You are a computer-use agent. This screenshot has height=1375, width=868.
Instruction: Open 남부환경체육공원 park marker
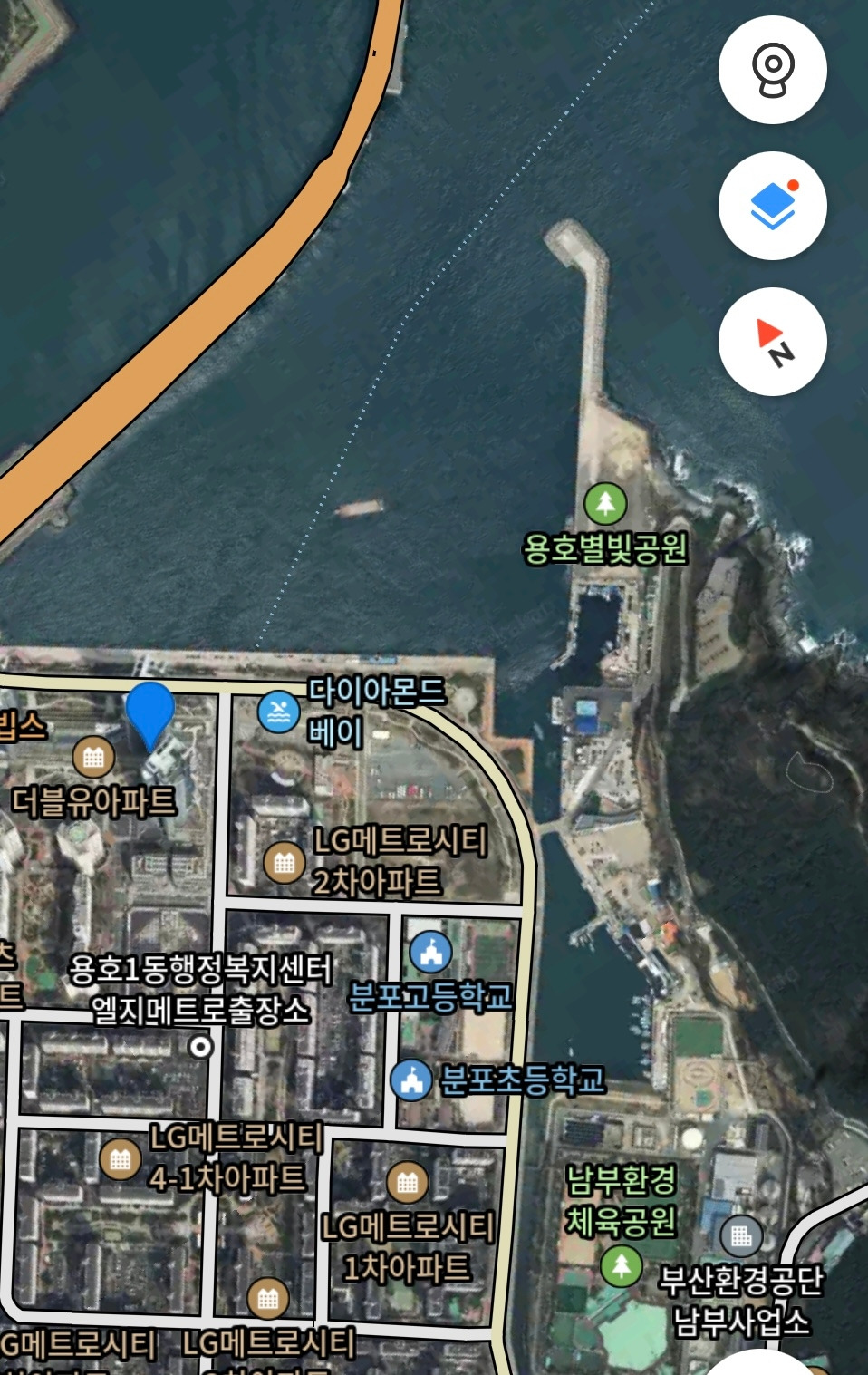(621, 1265)
